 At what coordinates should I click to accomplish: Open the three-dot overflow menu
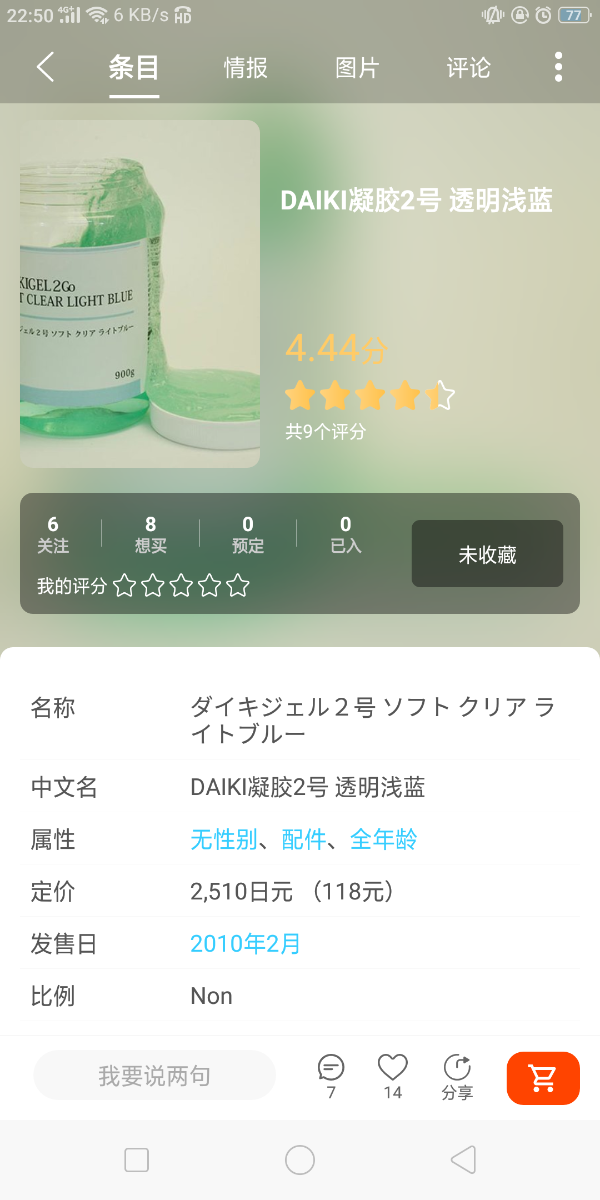click(558, 67)
